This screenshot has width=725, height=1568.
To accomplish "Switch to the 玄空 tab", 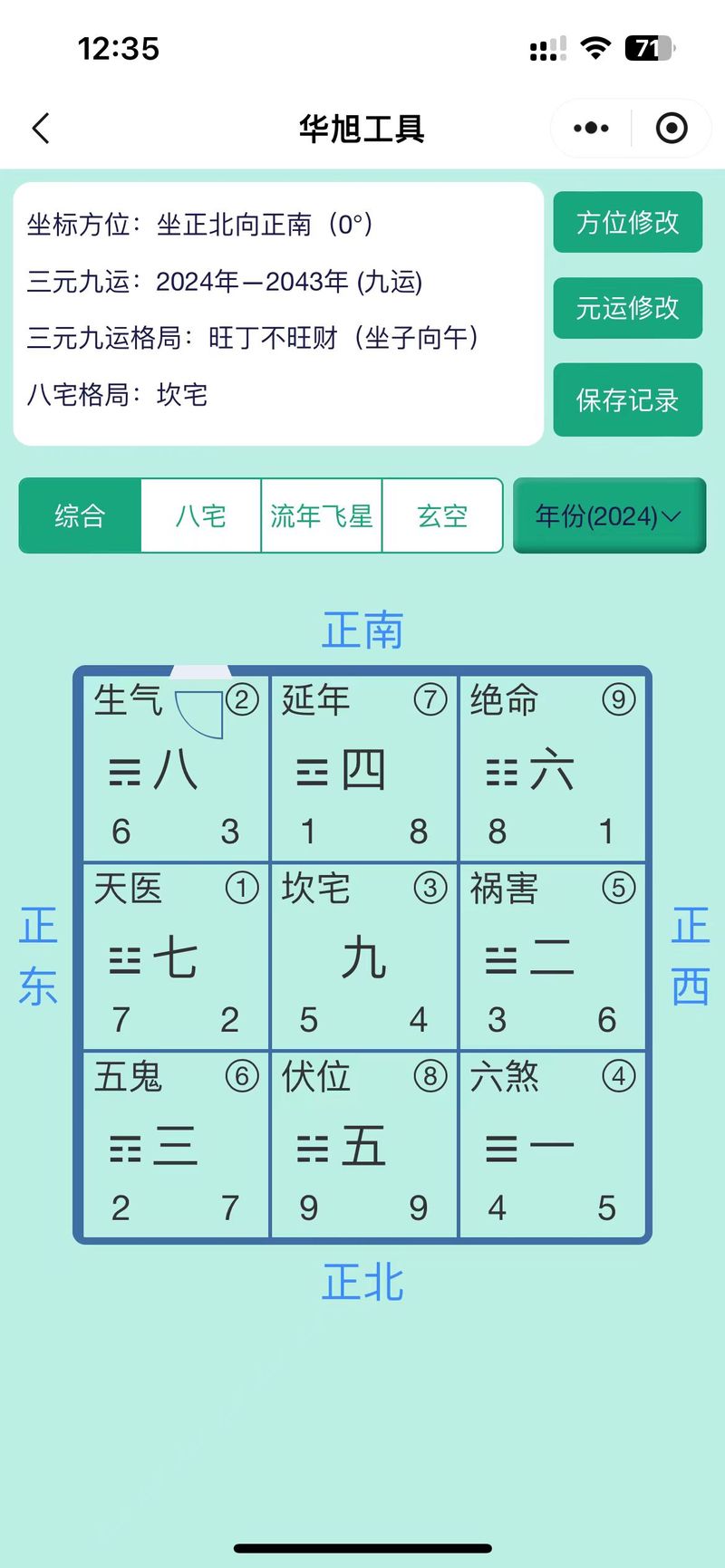I will pos(442,515).
